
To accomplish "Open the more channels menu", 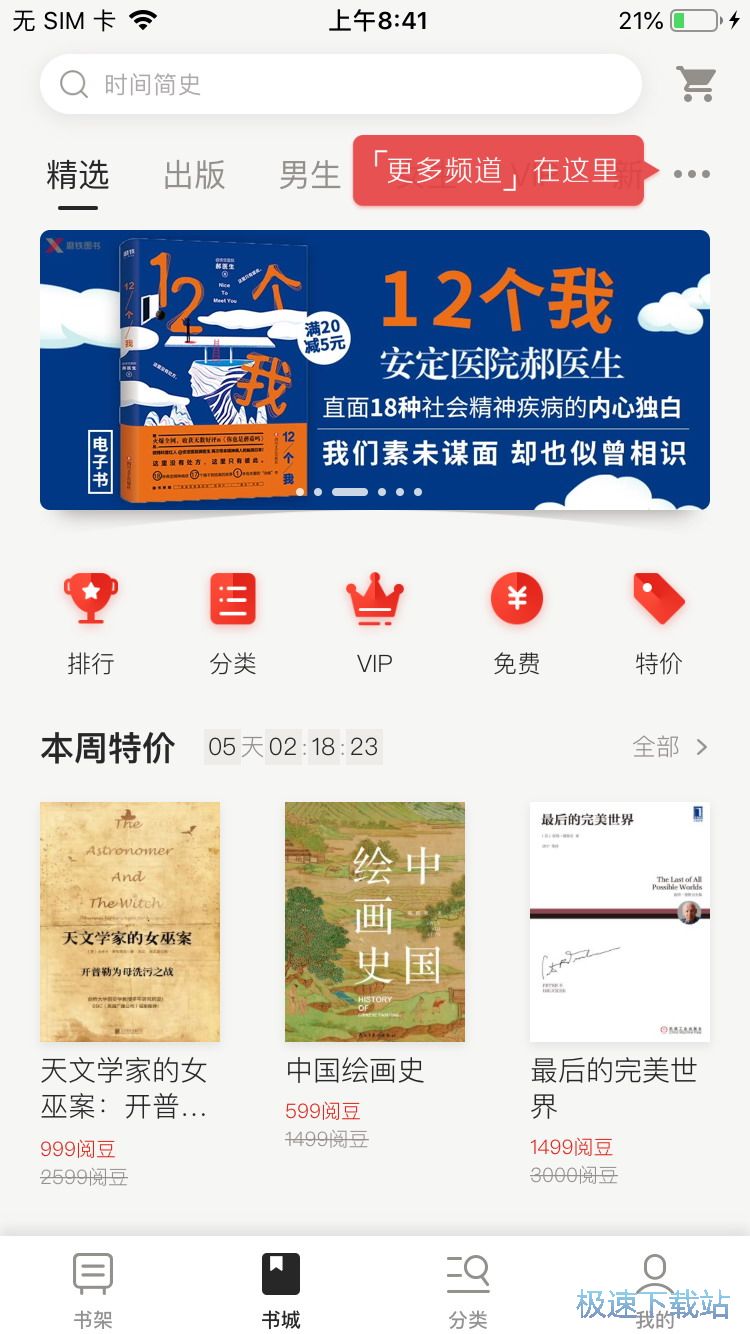I will [x=691, y=174].
